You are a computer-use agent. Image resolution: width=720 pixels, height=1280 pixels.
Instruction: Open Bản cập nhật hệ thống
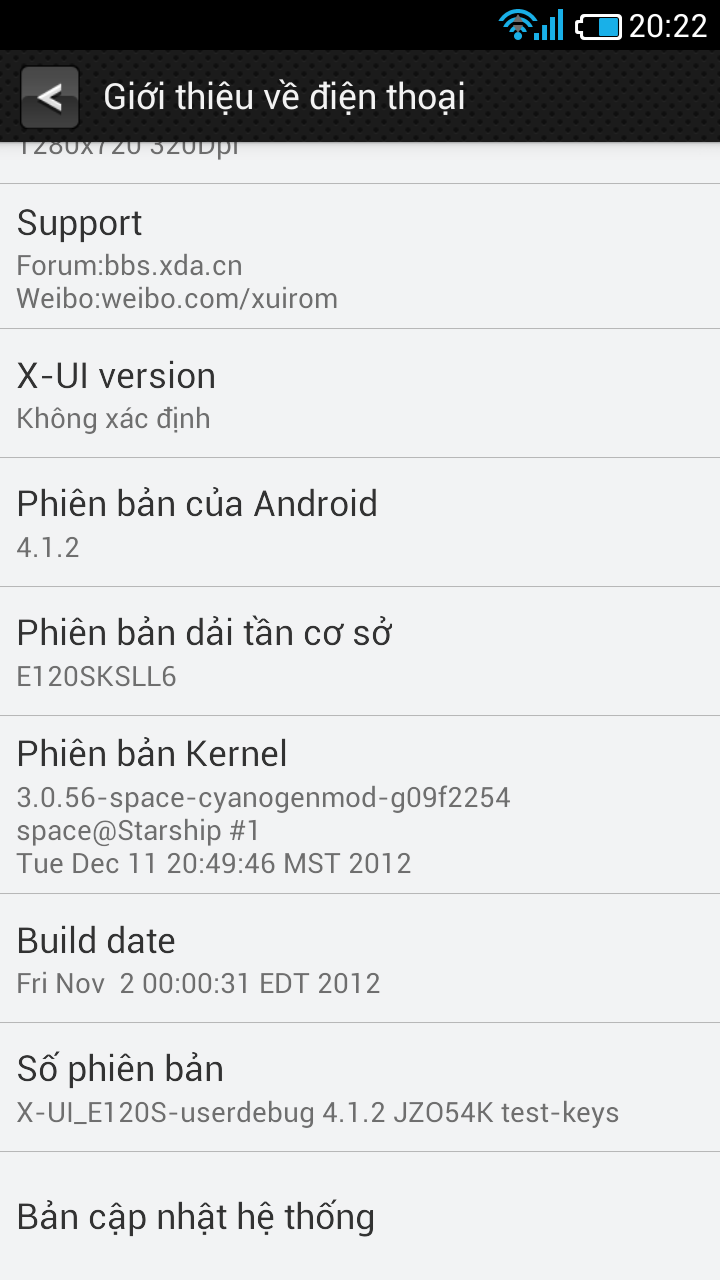(360, 1217)
